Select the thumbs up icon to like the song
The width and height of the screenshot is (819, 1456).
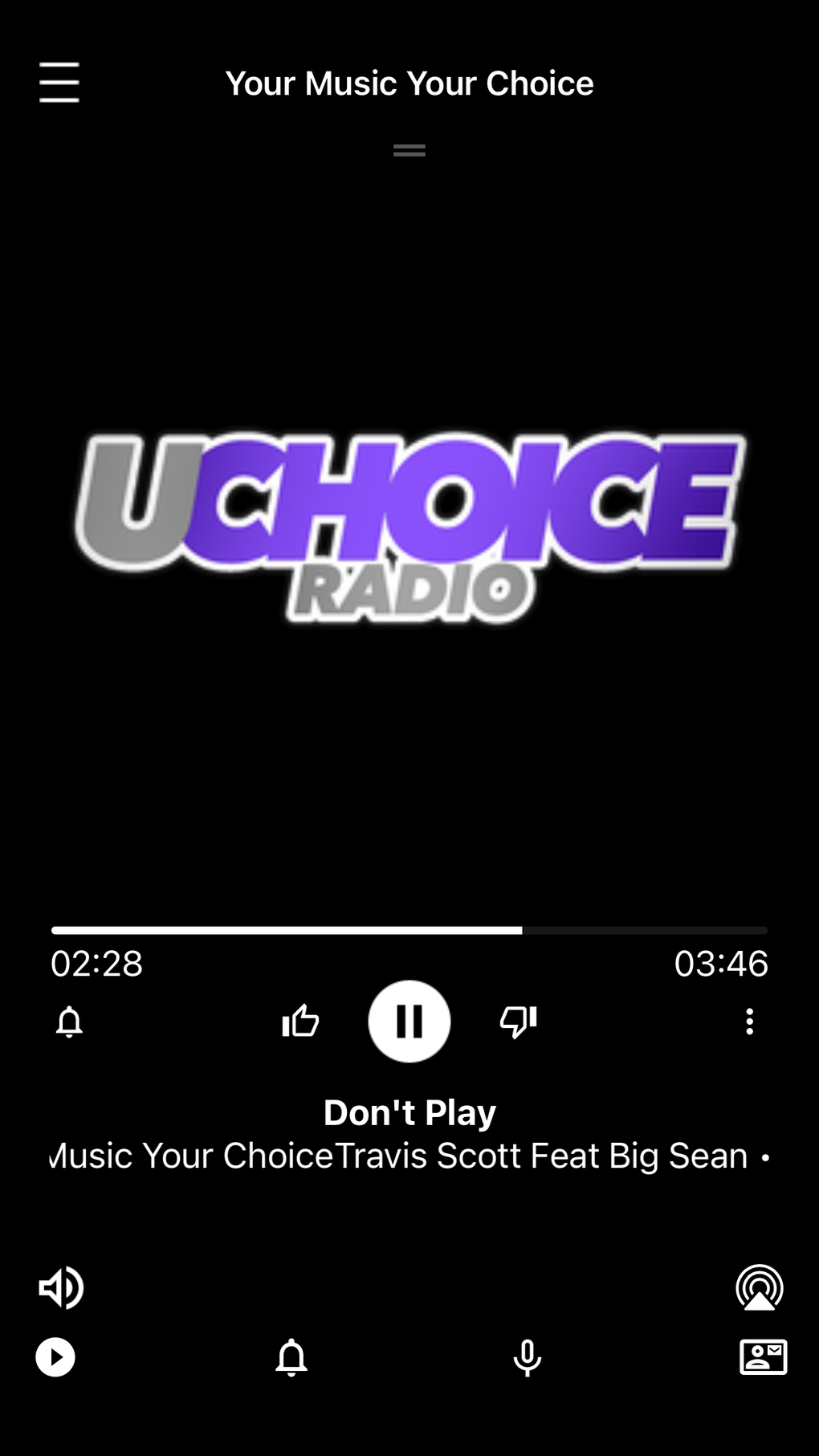pyautogui.click(x=299, y=1021)
